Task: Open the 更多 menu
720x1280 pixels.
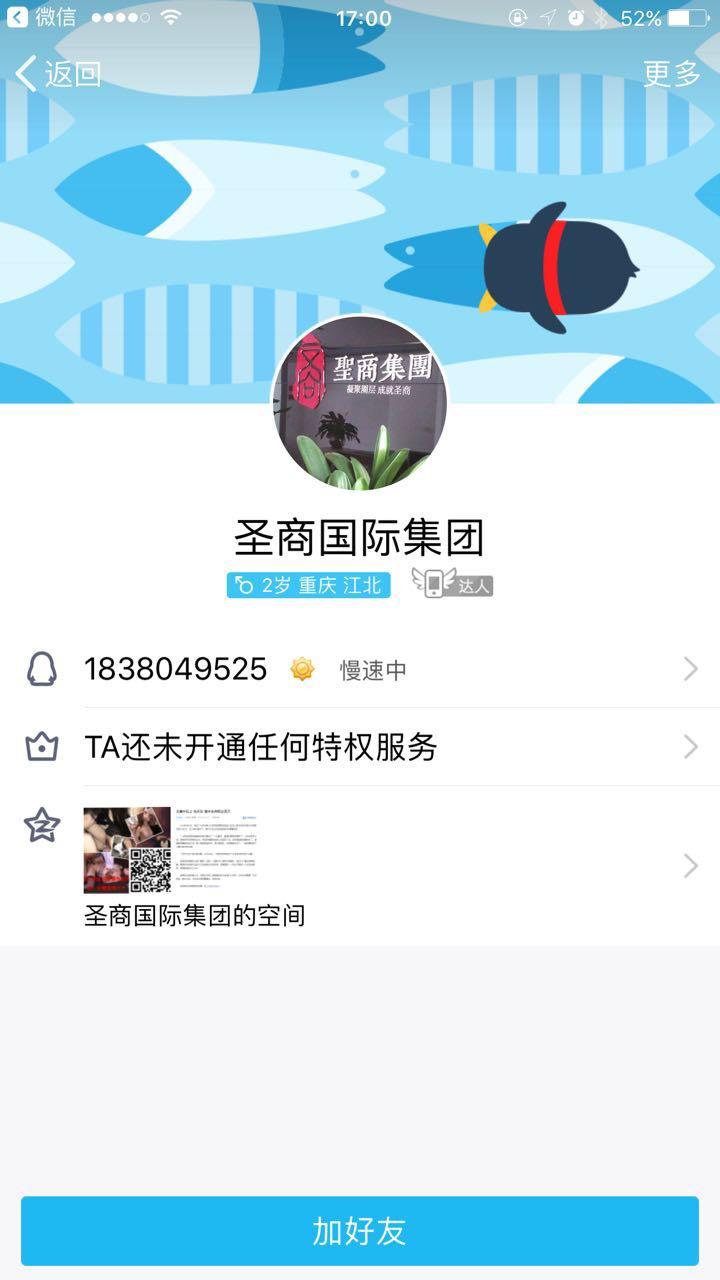Action: (671, 73)
